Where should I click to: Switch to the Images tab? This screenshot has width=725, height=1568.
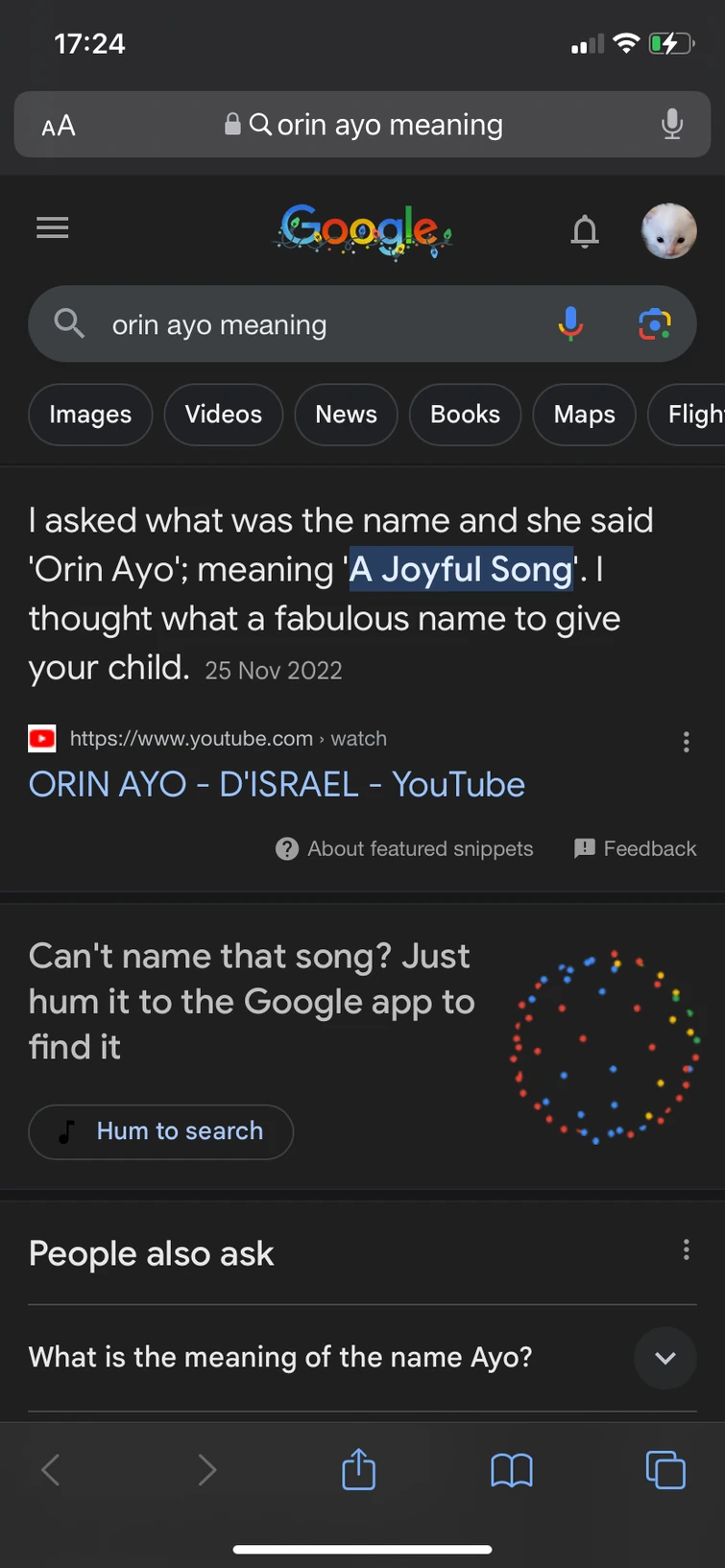coord(90,415)
